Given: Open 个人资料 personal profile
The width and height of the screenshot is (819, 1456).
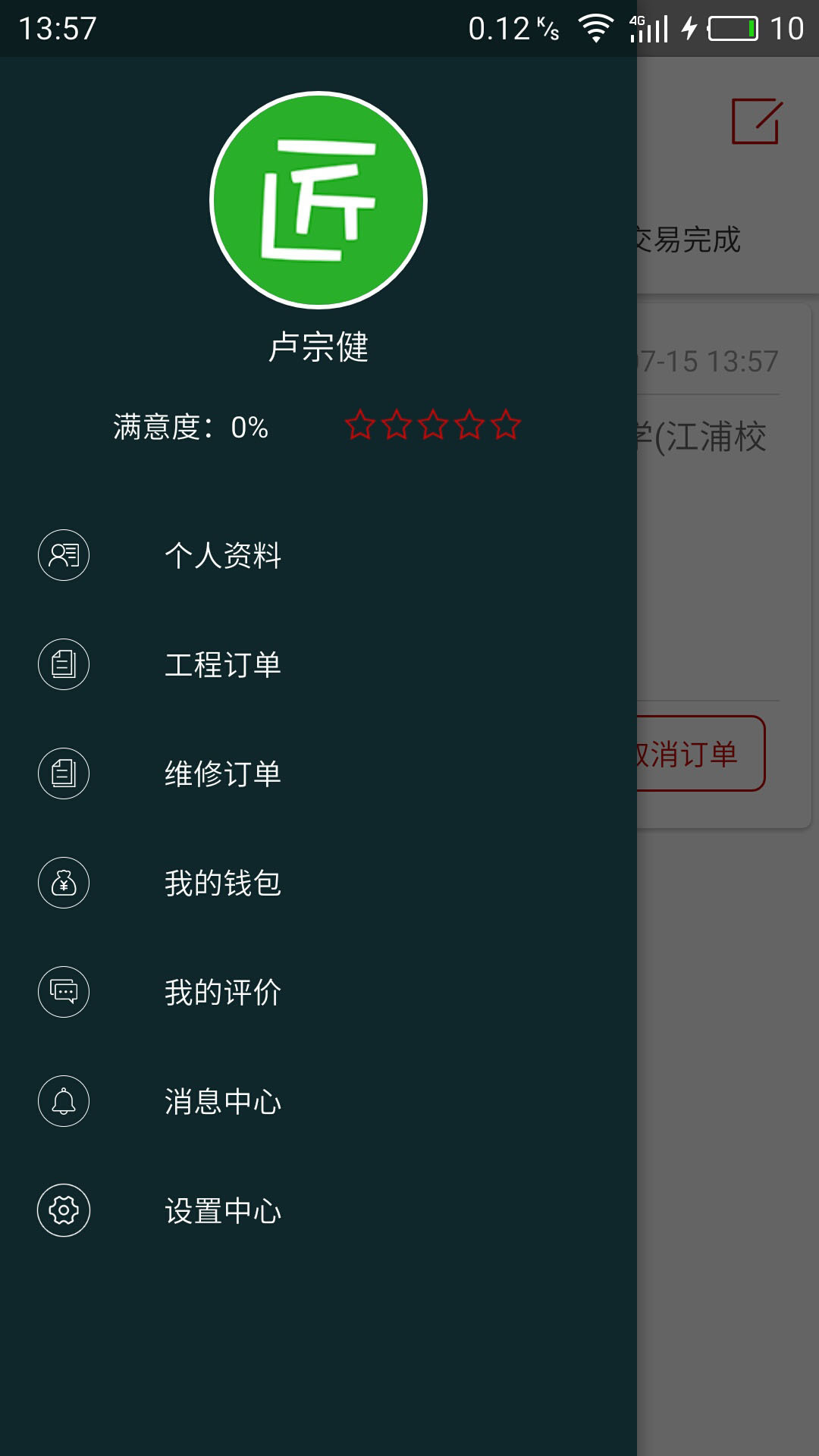Looking at the screenshot, I should tap(223, 555).
